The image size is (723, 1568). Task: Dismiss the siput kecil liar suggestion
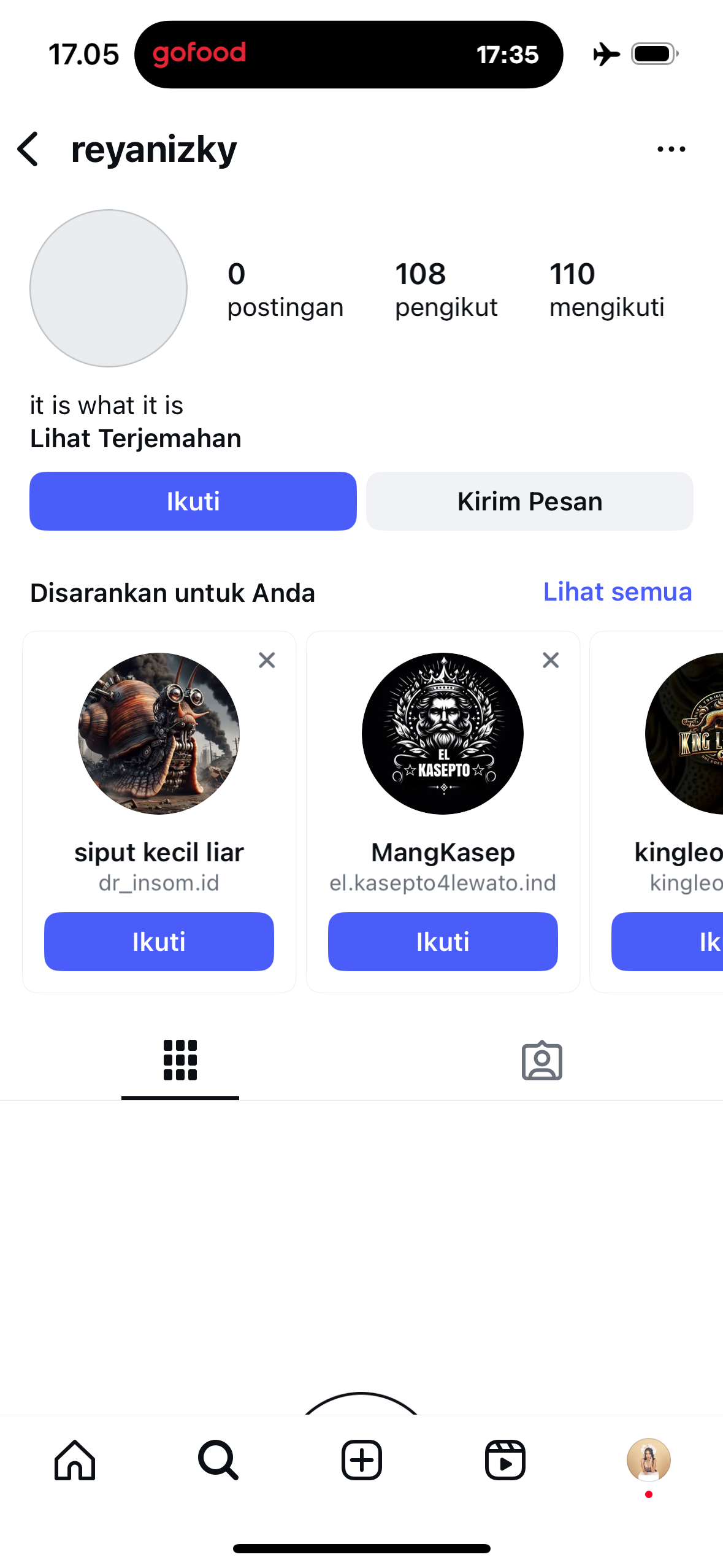click(267, 660)
